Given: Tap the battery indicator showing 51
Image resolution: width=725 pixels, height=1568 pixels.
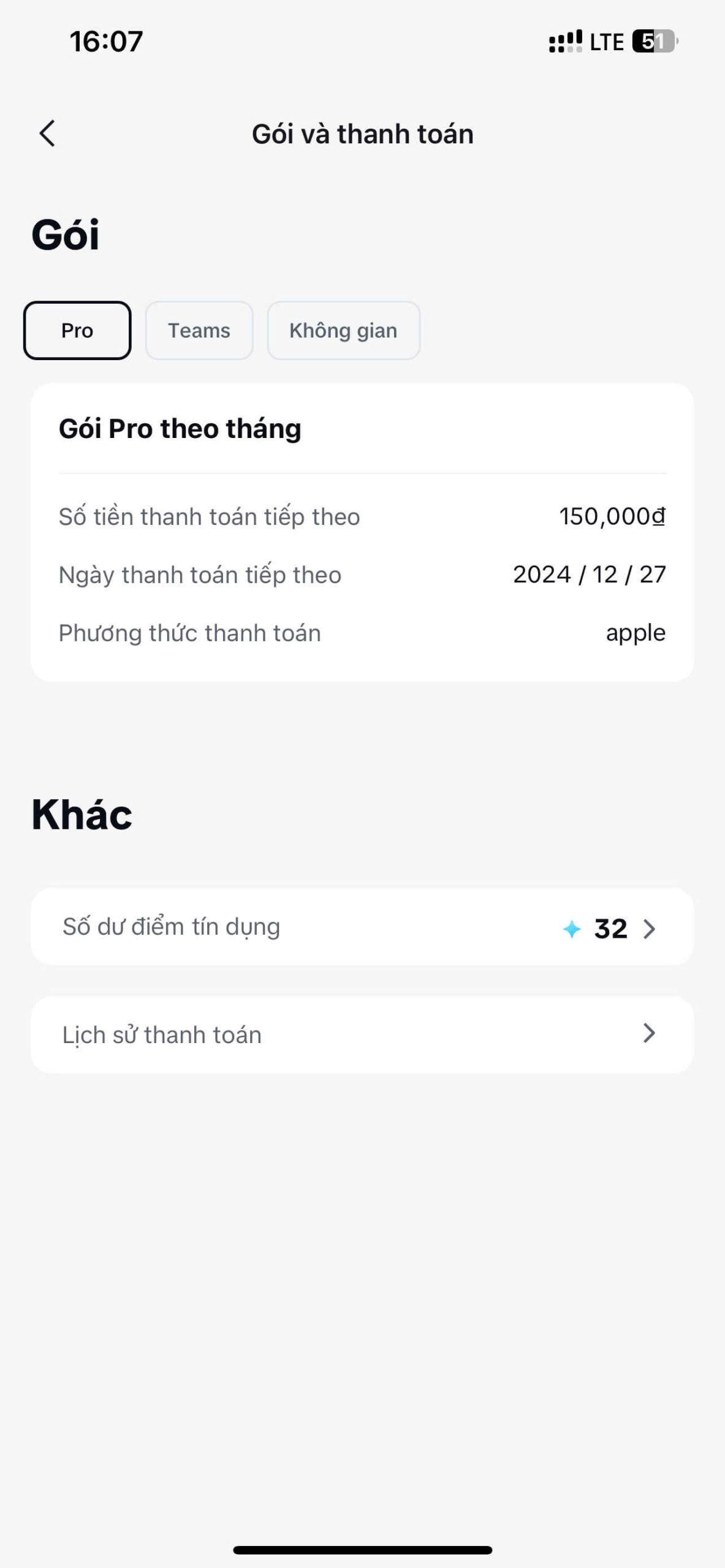Looking at the screenshot, I should click(x=653, y=41).
